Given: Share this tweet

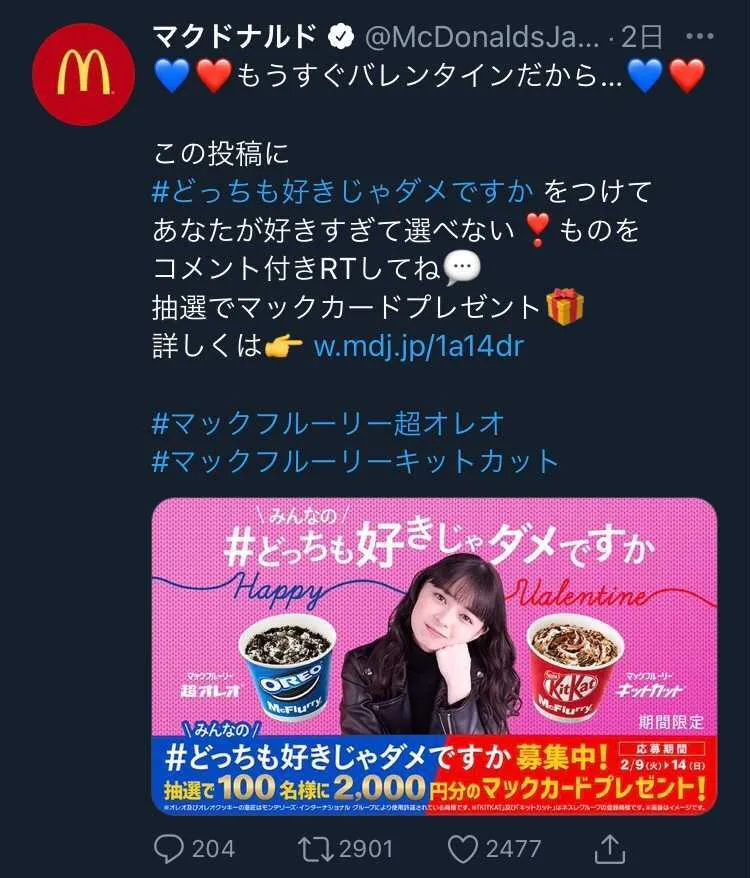Looking at the screenshot, I should coord(607,849).
